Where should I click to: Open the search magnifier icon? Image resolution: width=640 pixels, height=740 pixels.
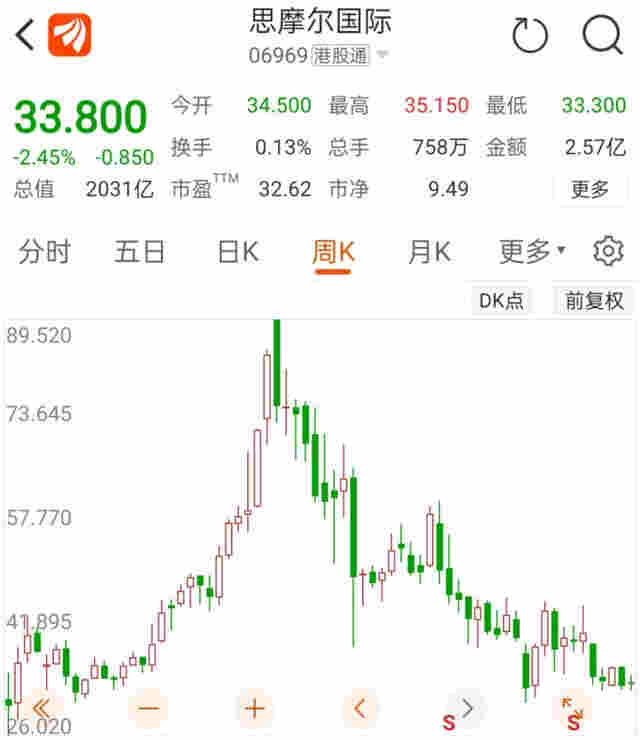click(x=602, y=36)
